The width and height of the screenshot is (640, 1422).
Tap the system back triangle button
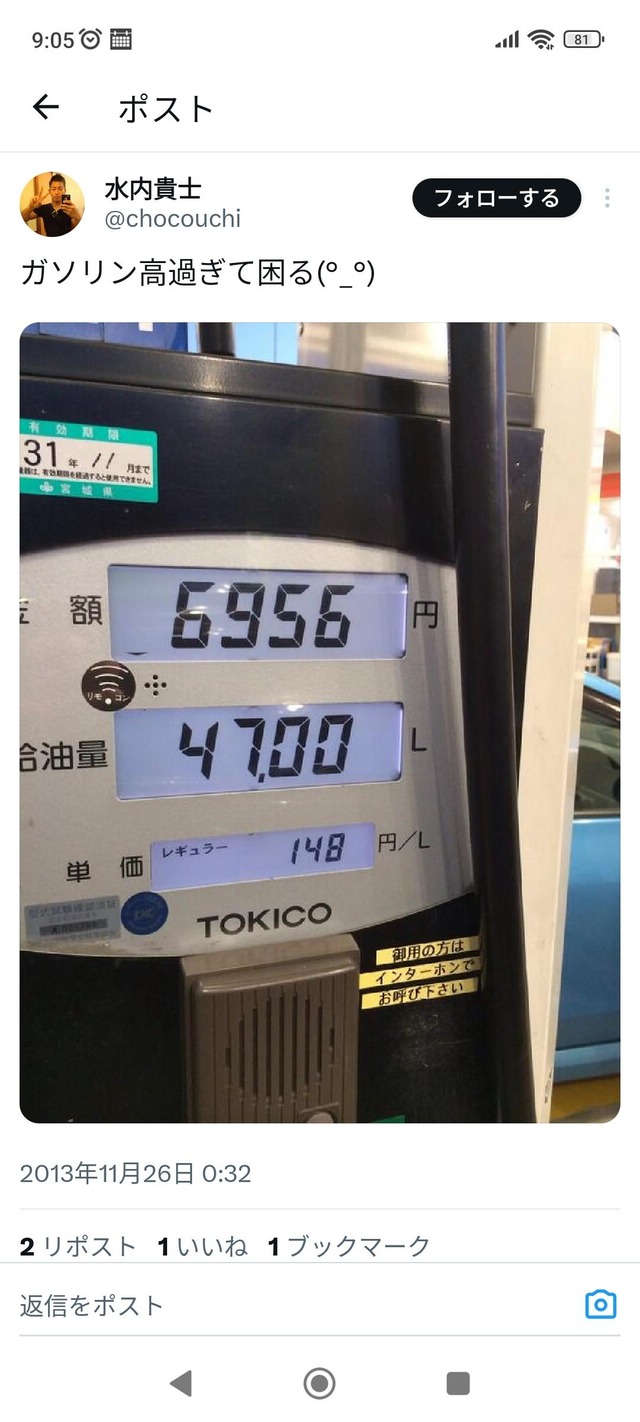pos(181,1383)
